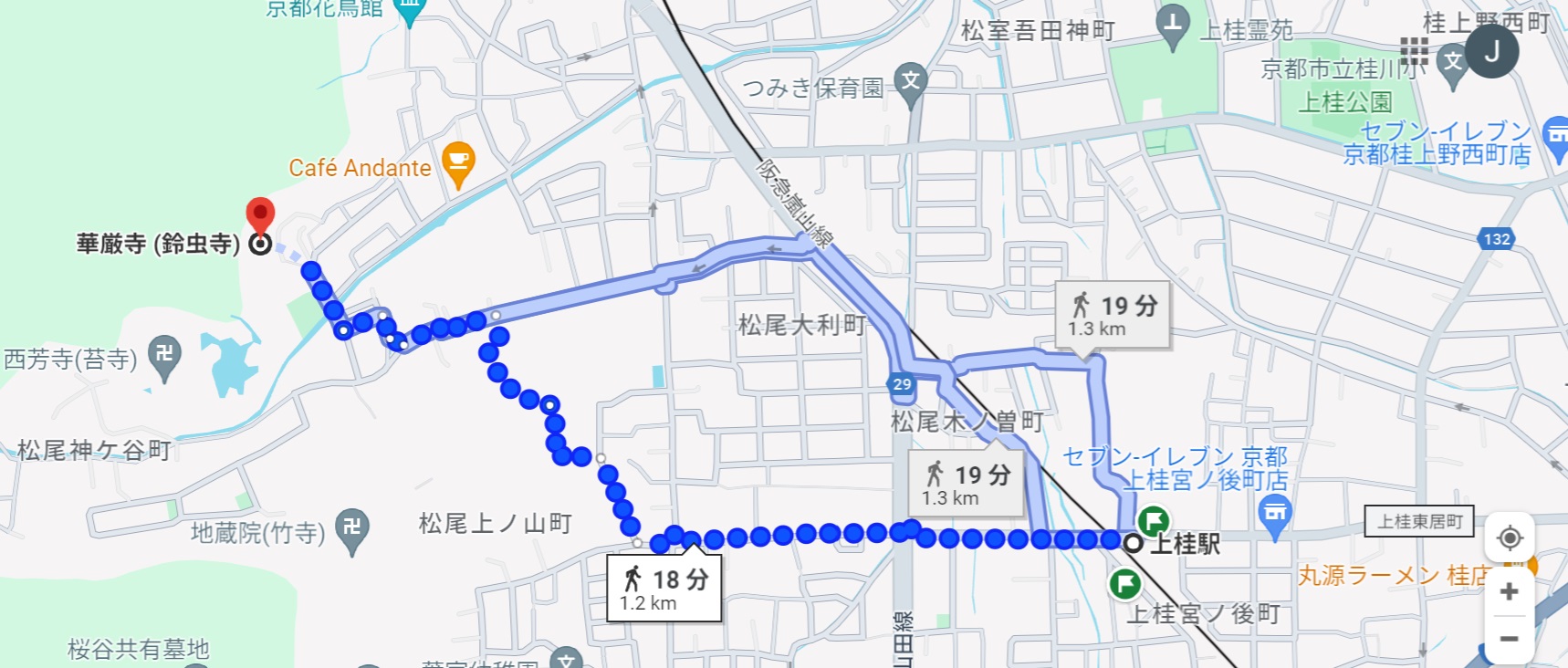Select the 19 分 route near 松尾大利町
Screen dimensions: 1568x668
[1112, 315]
